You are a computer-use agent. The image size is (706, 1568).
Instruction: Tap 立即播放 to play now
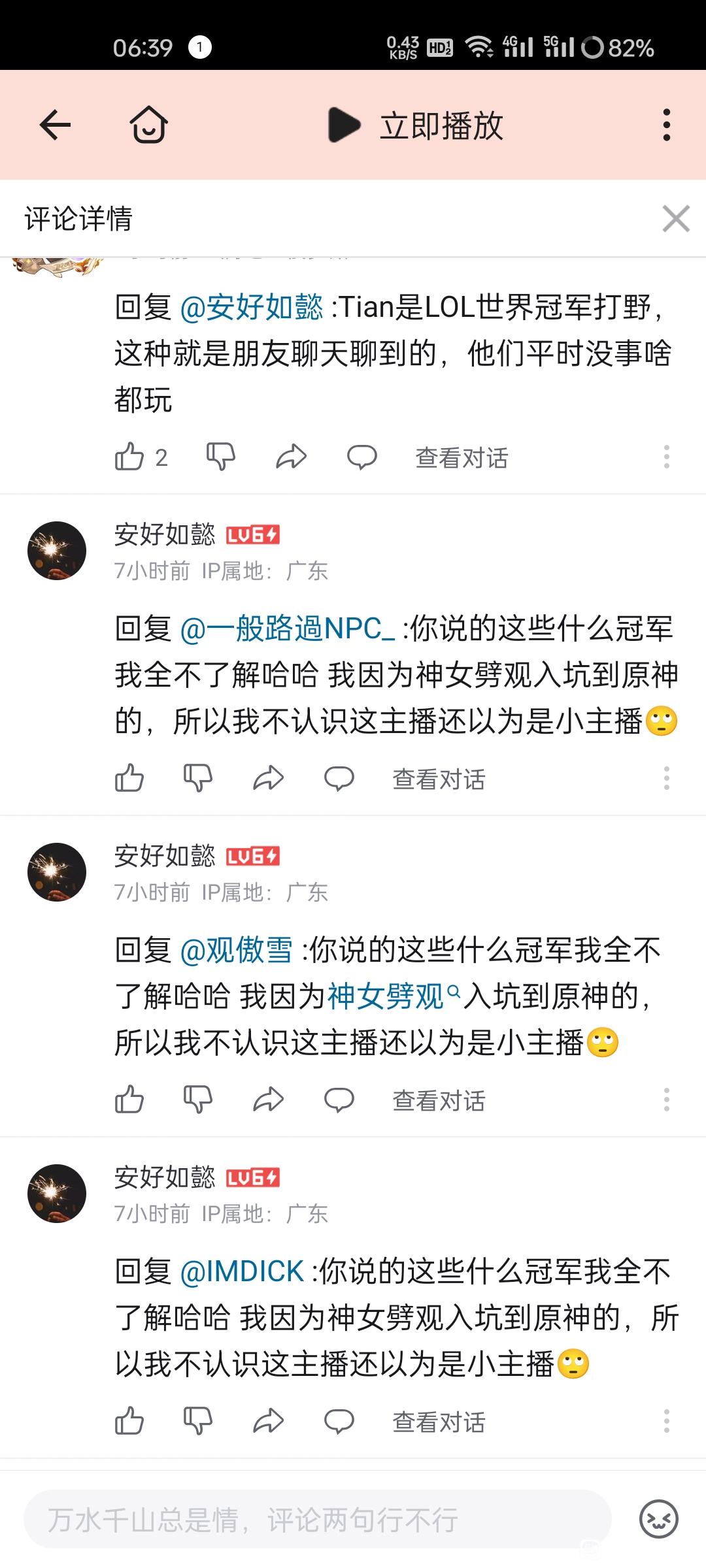click(416, 125)
